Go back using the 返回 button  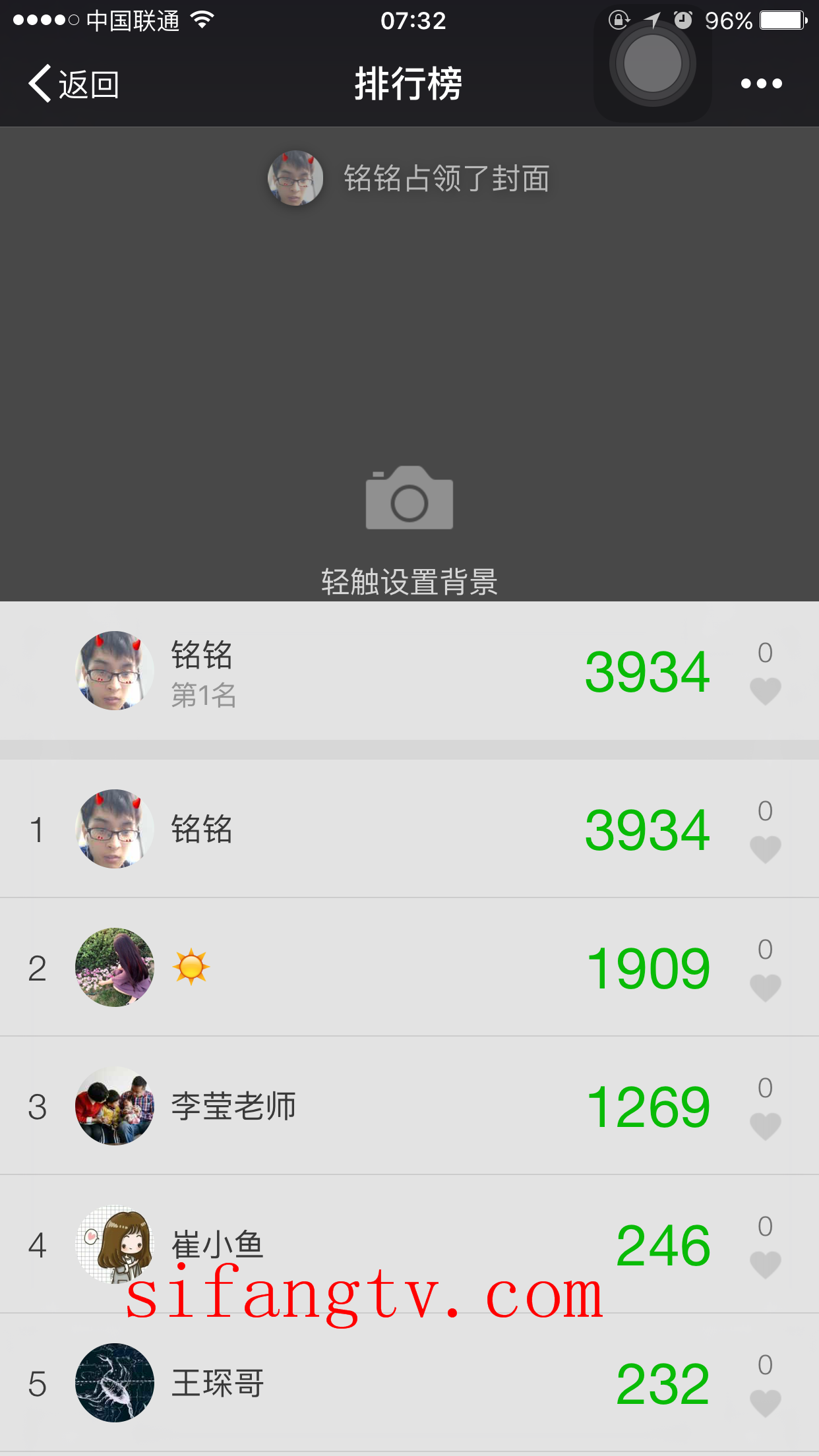tap(73, 84)
